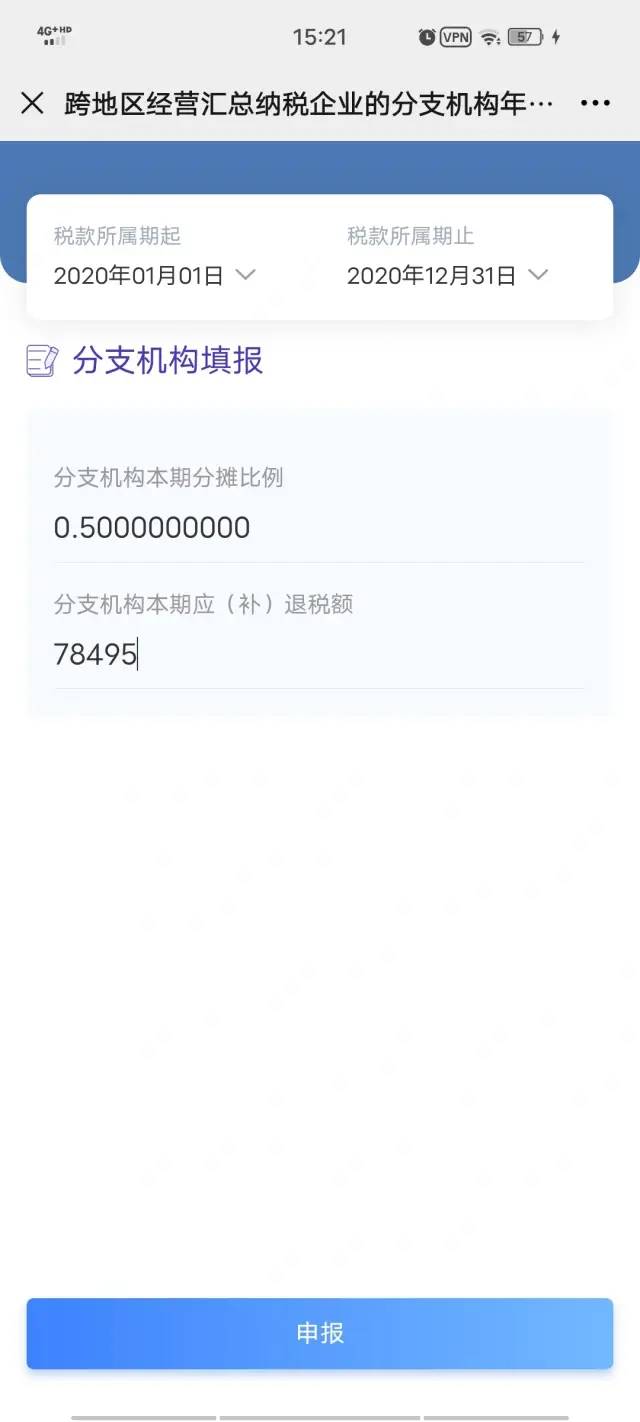The width and height of the screenshot is (640, 1422).
Task: Close the page with the X icon
Action: point(32,103)
